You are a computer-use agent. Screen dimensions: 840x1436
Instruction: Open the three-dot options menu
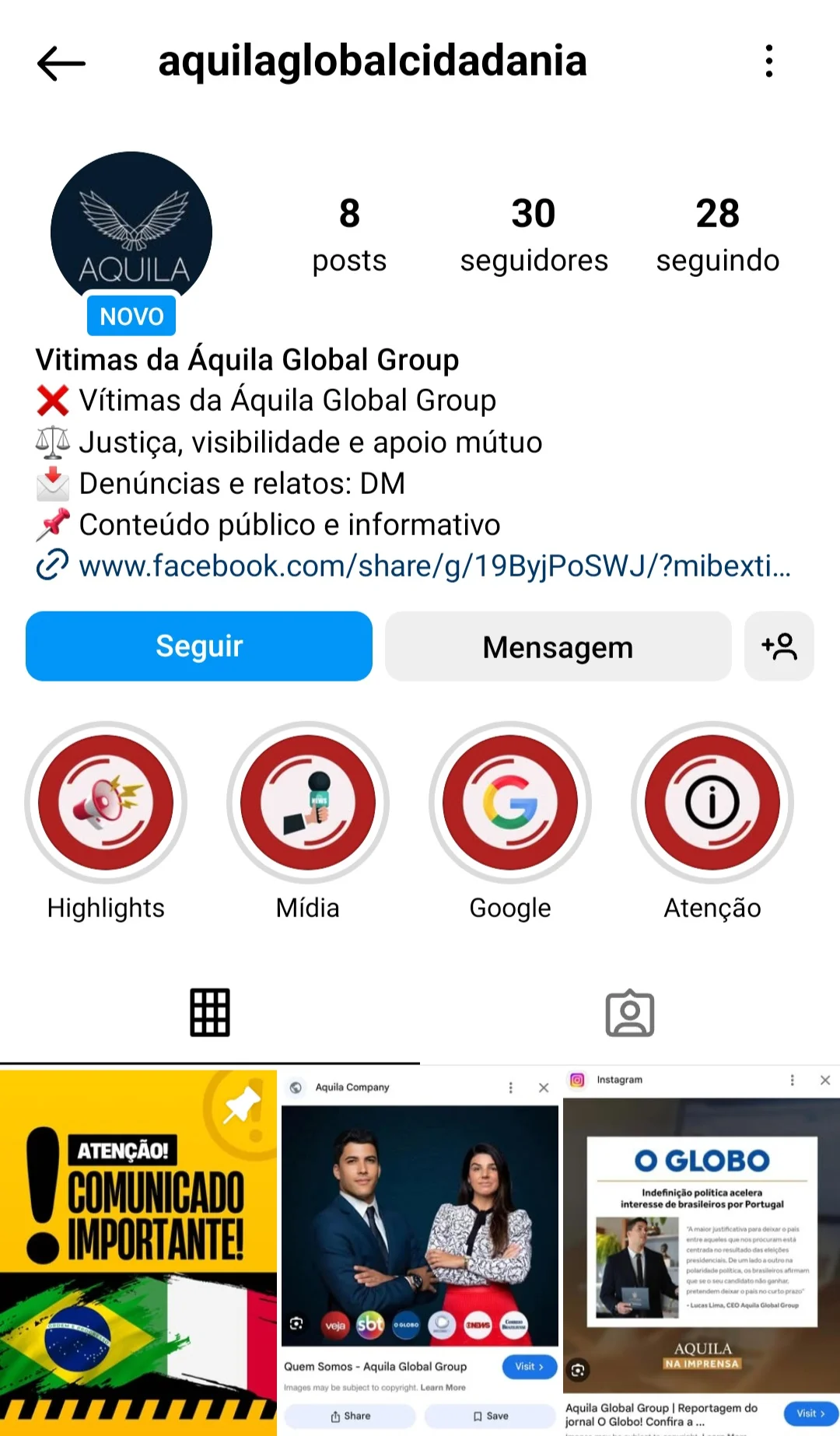point(768,61)
